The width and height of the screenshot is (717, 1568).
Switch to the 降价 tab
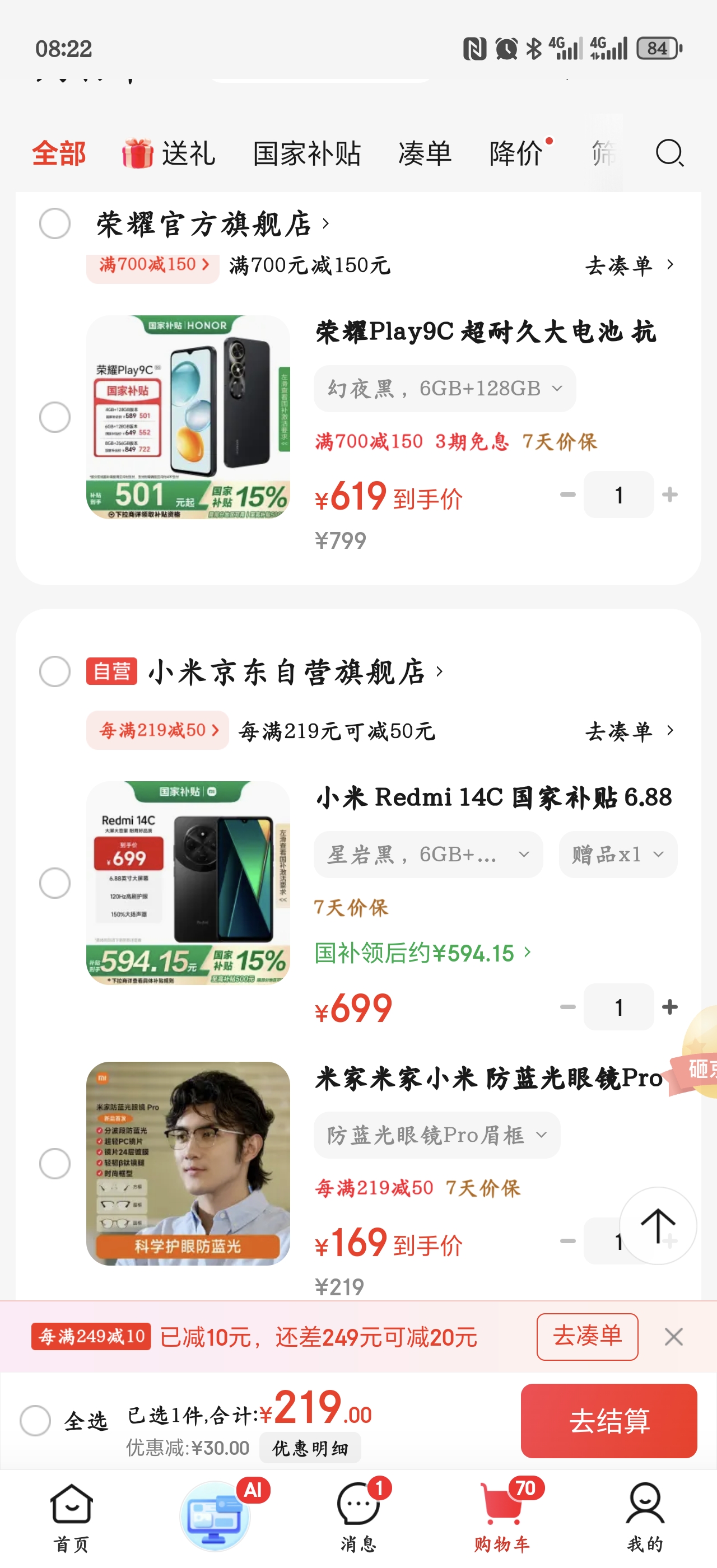[x=516, y=153]
